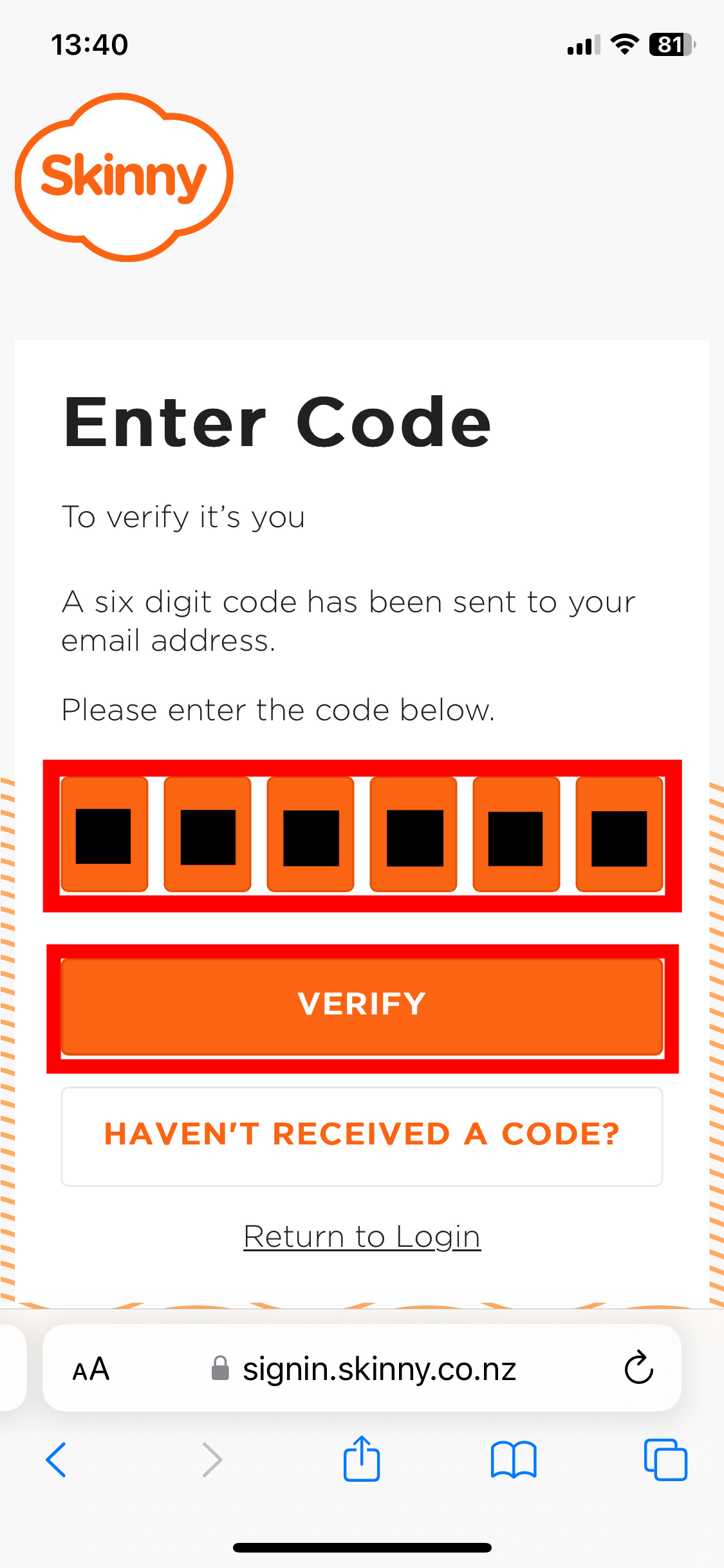The width and height of the screenshot is (724, 1568).
Task: Open the Return to Login link
Action: (362, 1237)
